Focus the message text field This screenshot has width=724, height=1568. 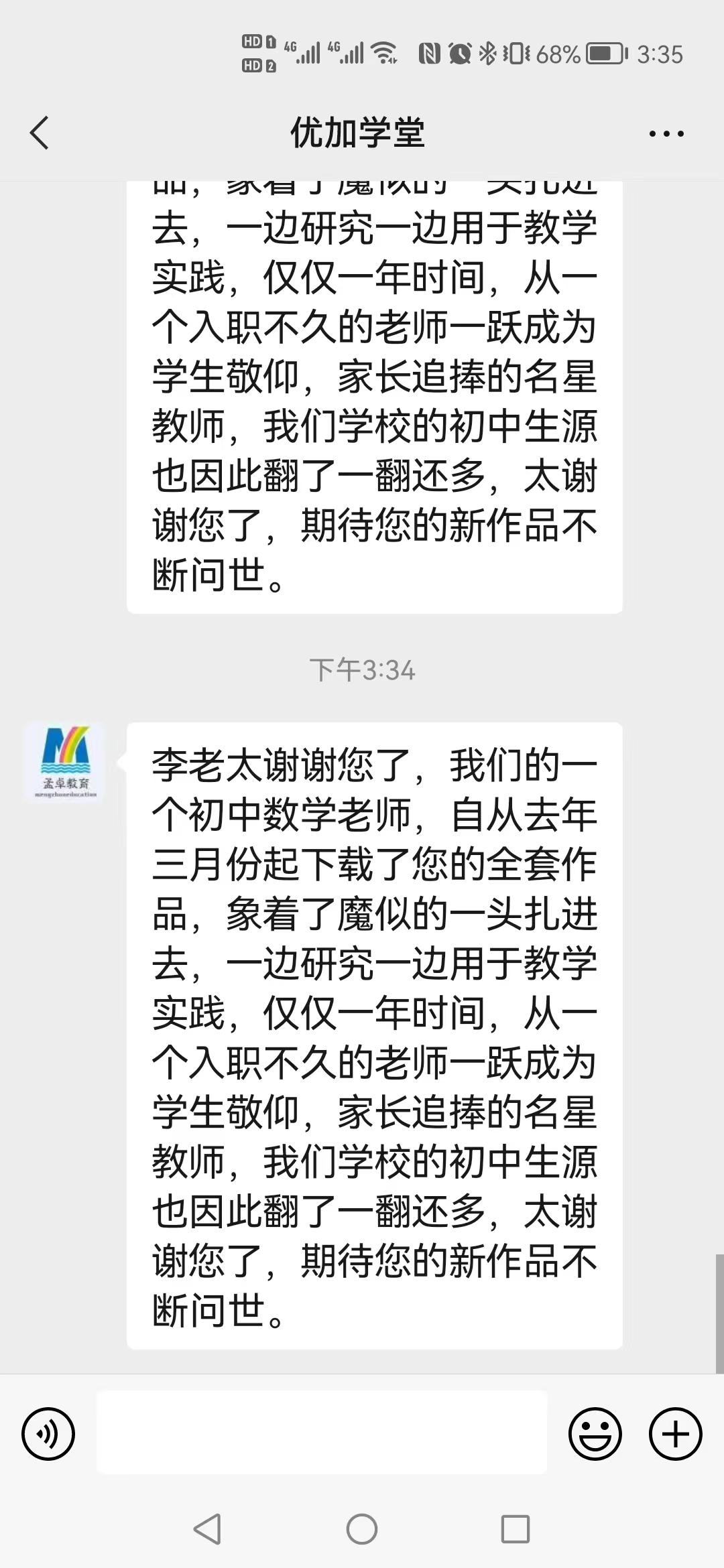322,1432
